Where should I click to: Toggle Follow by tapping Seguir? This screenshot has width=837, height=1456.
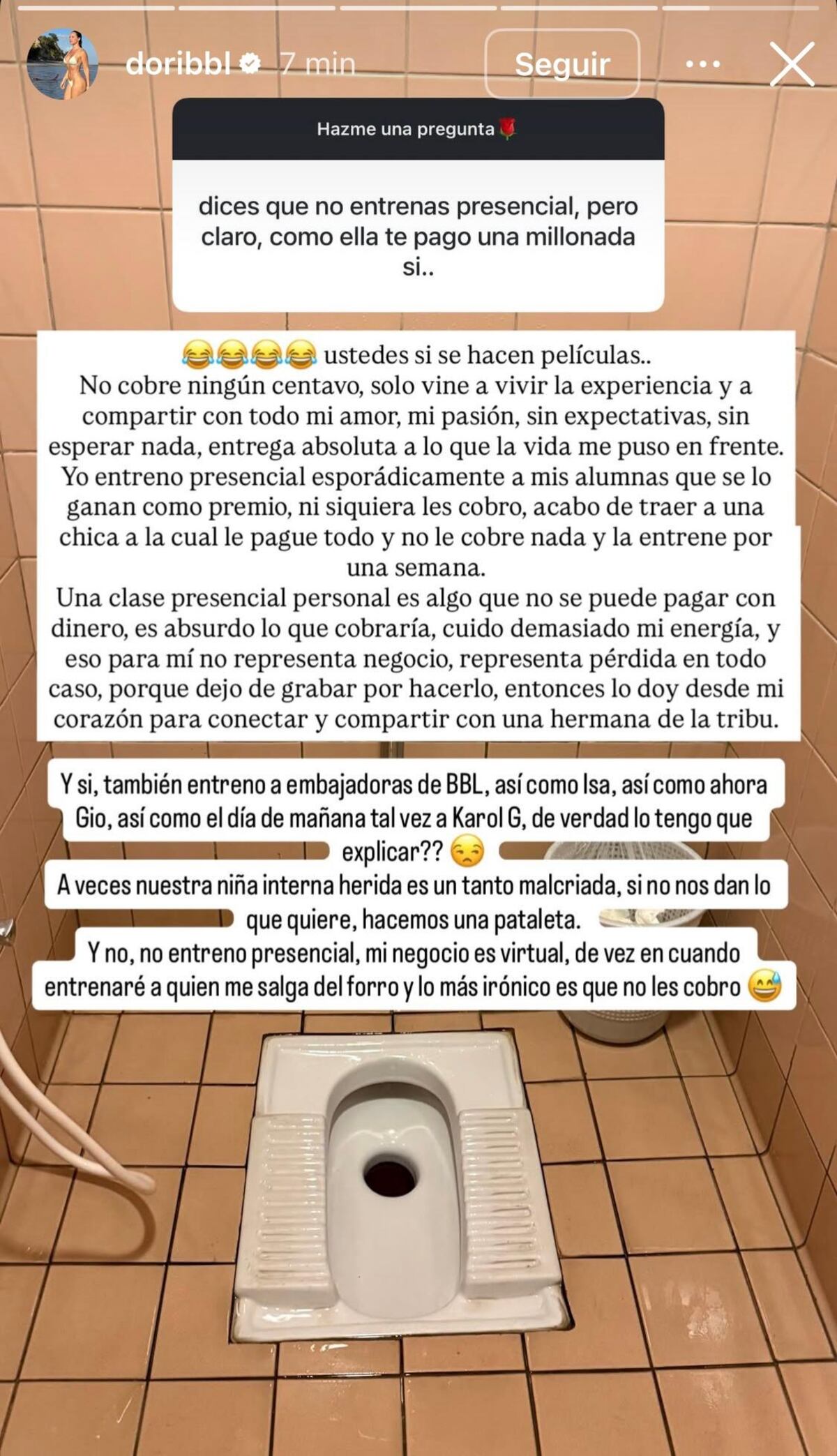tap(560, 64)
